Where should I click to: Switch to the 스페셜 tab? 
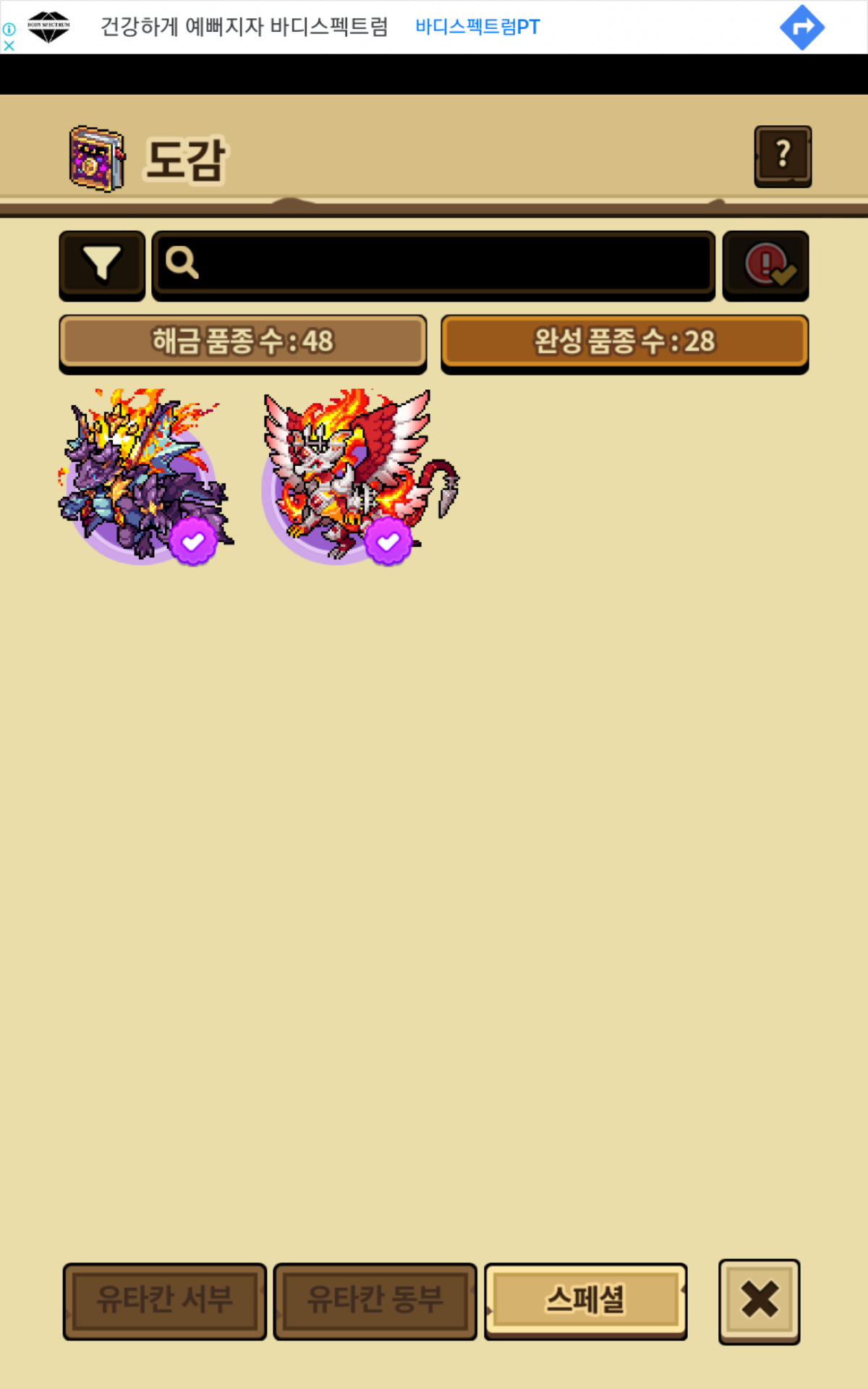coord(585,1300)
